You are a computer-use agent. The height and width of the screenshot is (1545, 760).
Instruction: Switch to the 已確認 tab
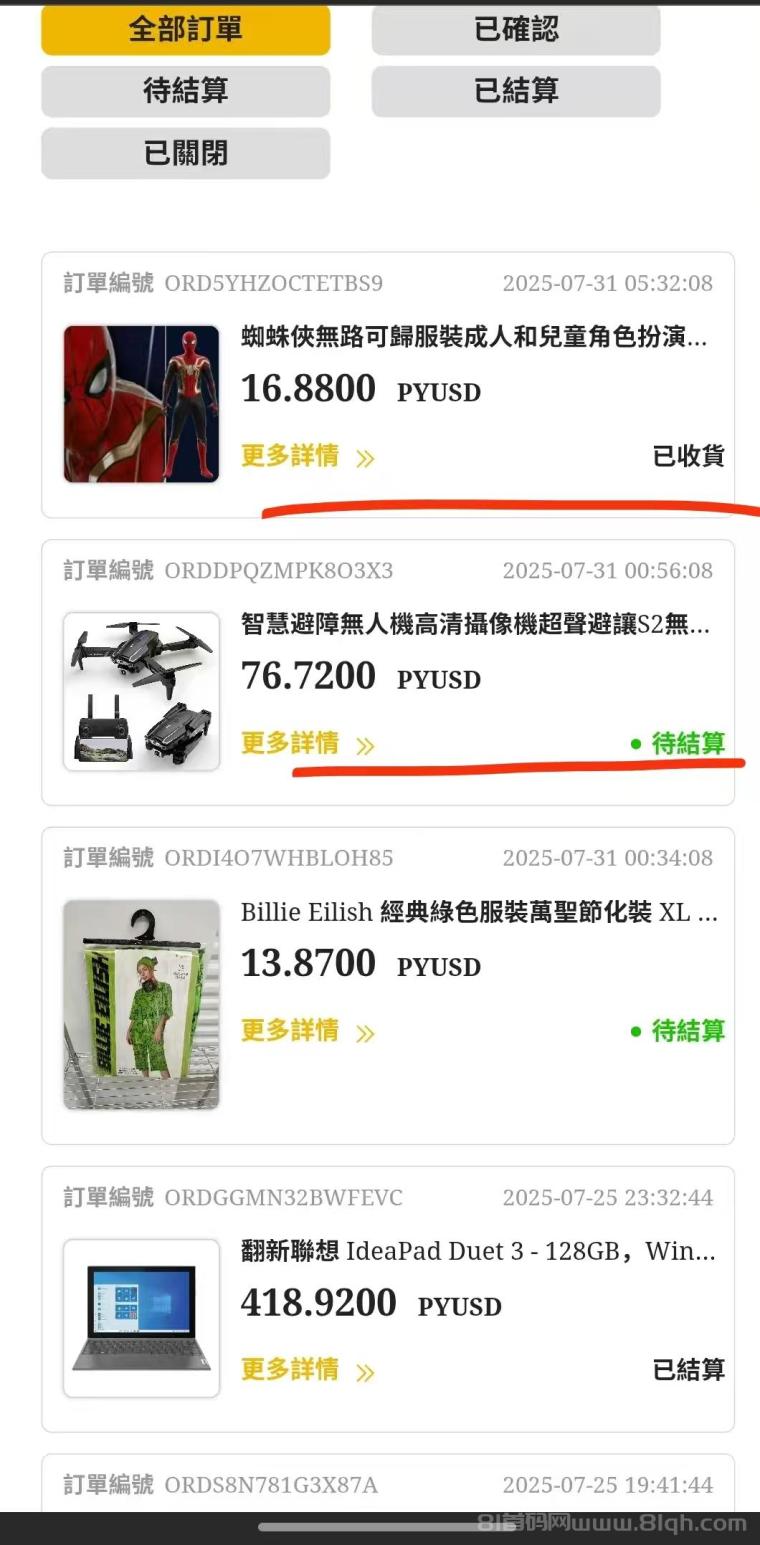pos(516,30)
